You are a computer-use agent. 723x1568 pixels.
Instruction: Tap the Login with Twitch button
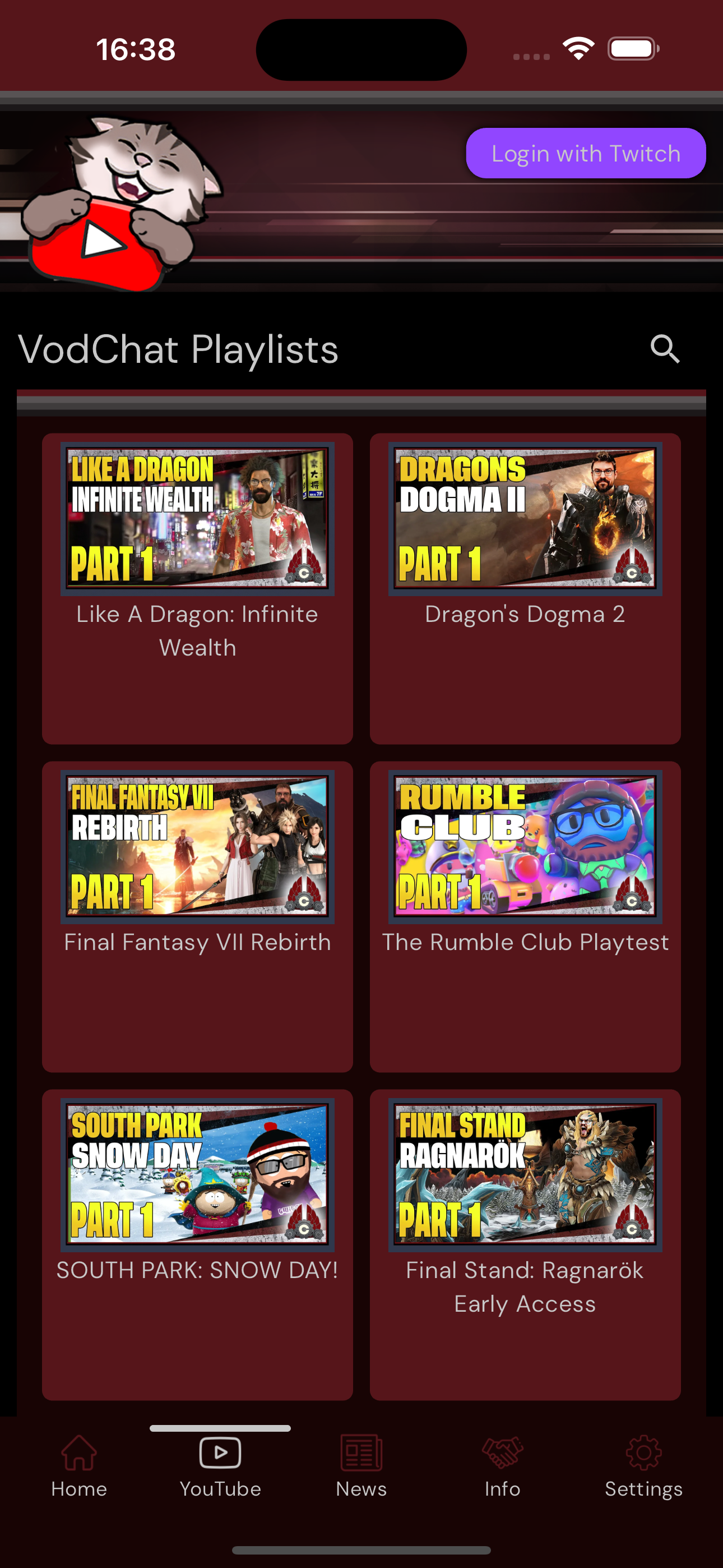pos(586,154)
